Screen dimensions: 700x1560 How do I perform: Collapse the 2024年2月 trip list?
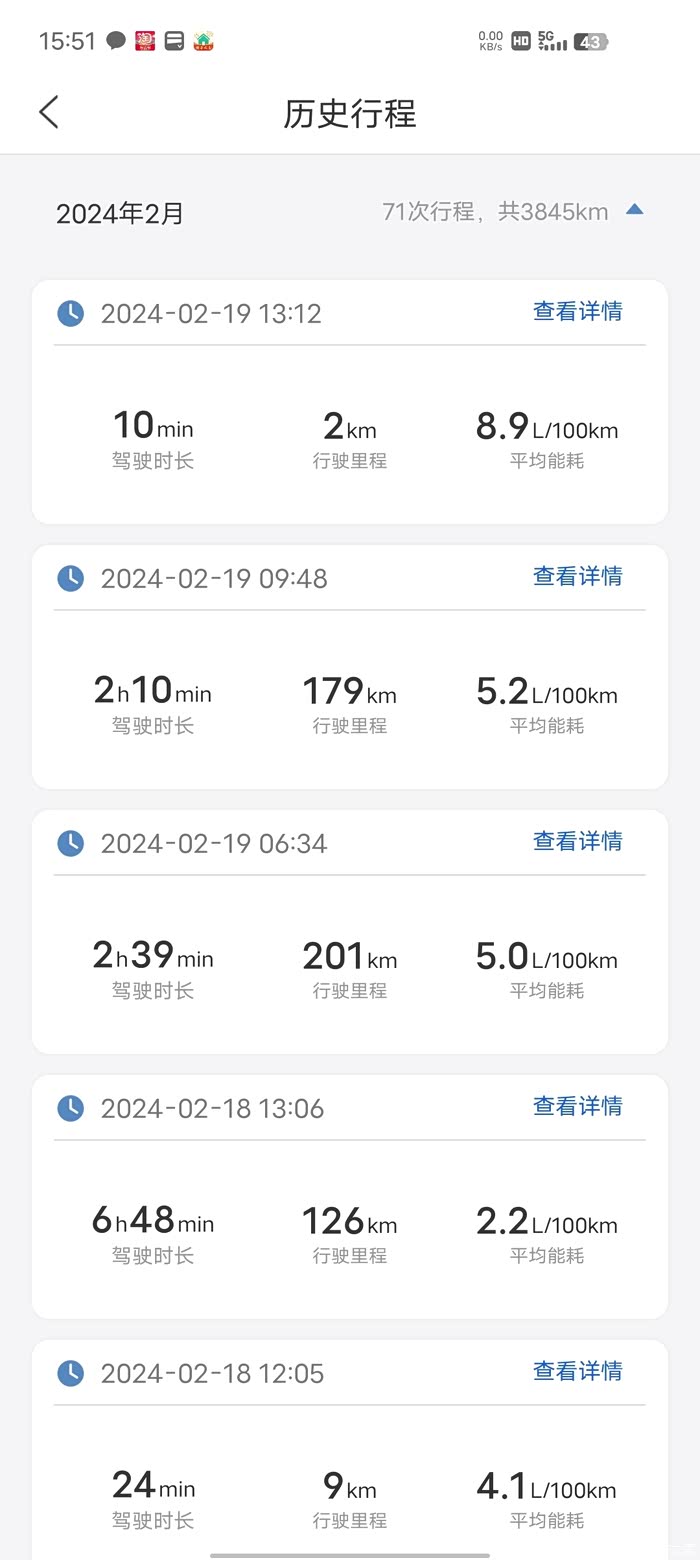(x=634, y=210)
